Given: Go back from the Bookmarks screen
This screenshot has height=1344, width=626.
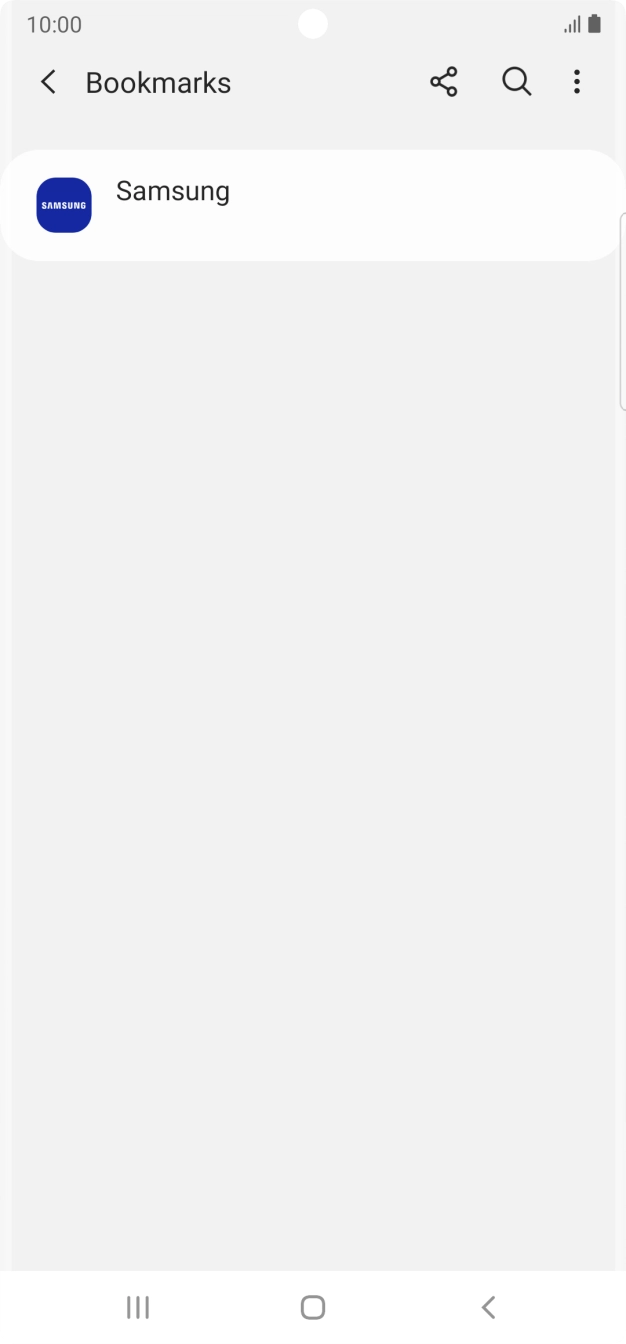Looking at the screenshot, I should click(x=48, y=82).
